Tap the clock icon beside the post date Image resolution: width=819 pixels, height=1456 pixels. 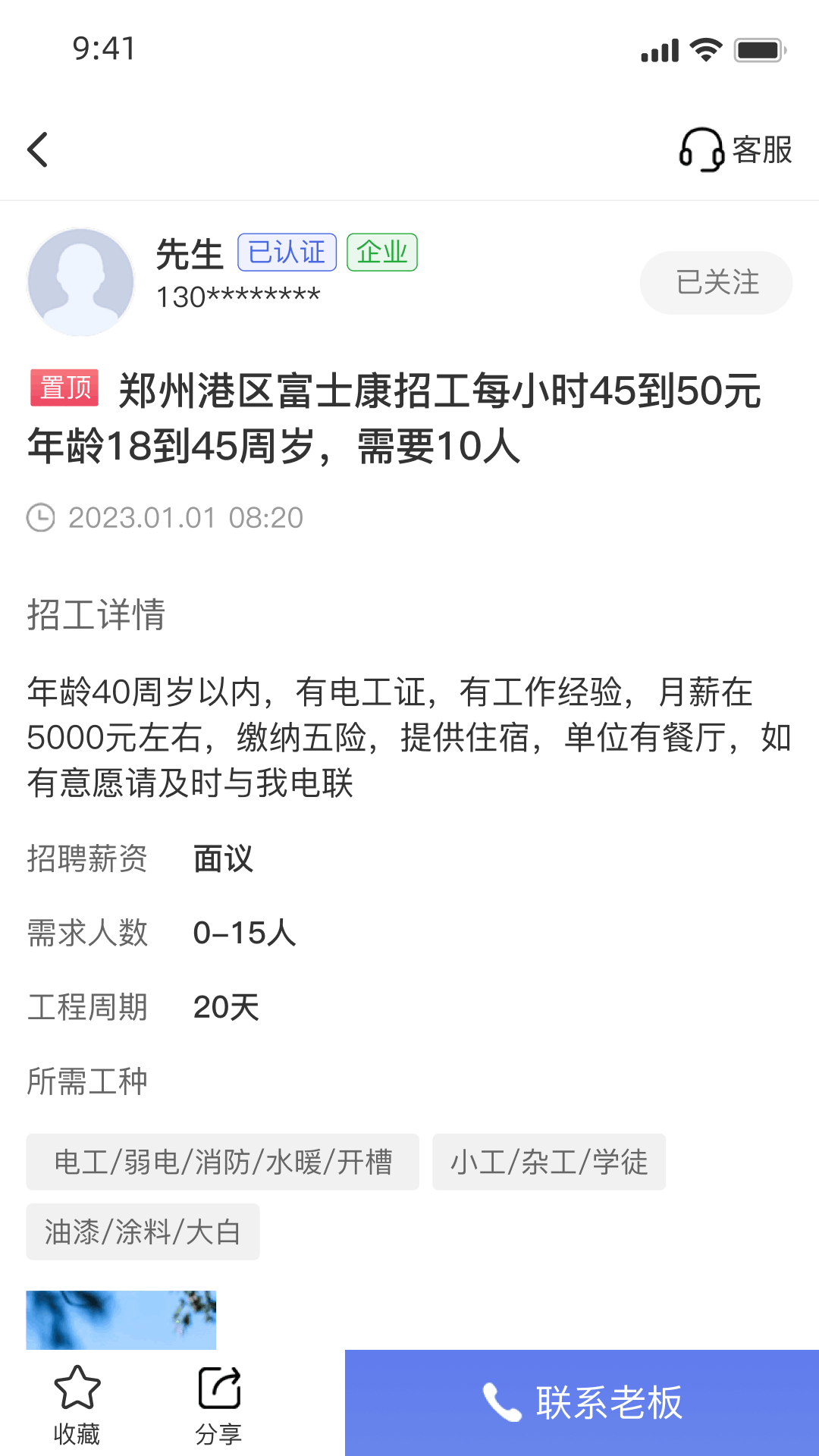(x=42, y=518)
